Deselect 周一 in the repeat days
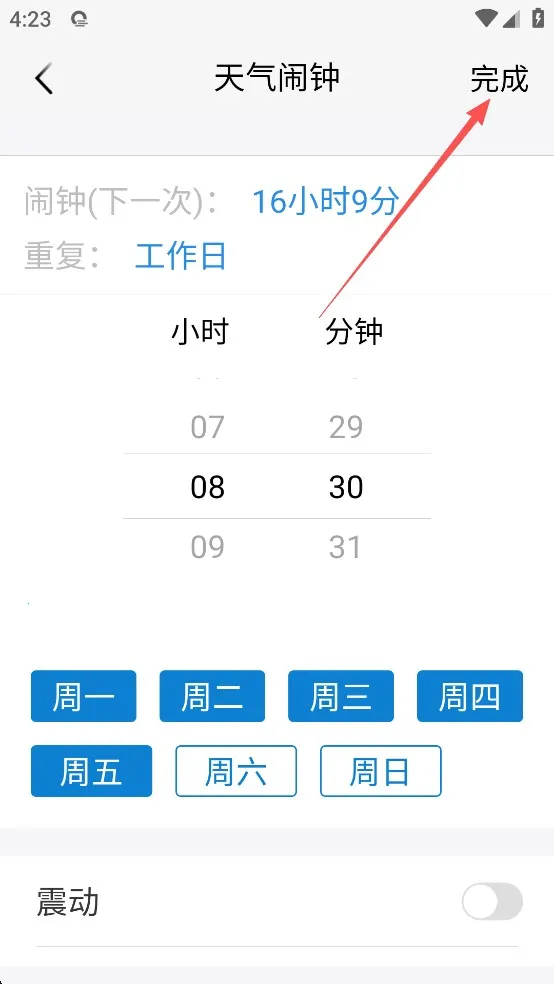 (x=83, y=696)
